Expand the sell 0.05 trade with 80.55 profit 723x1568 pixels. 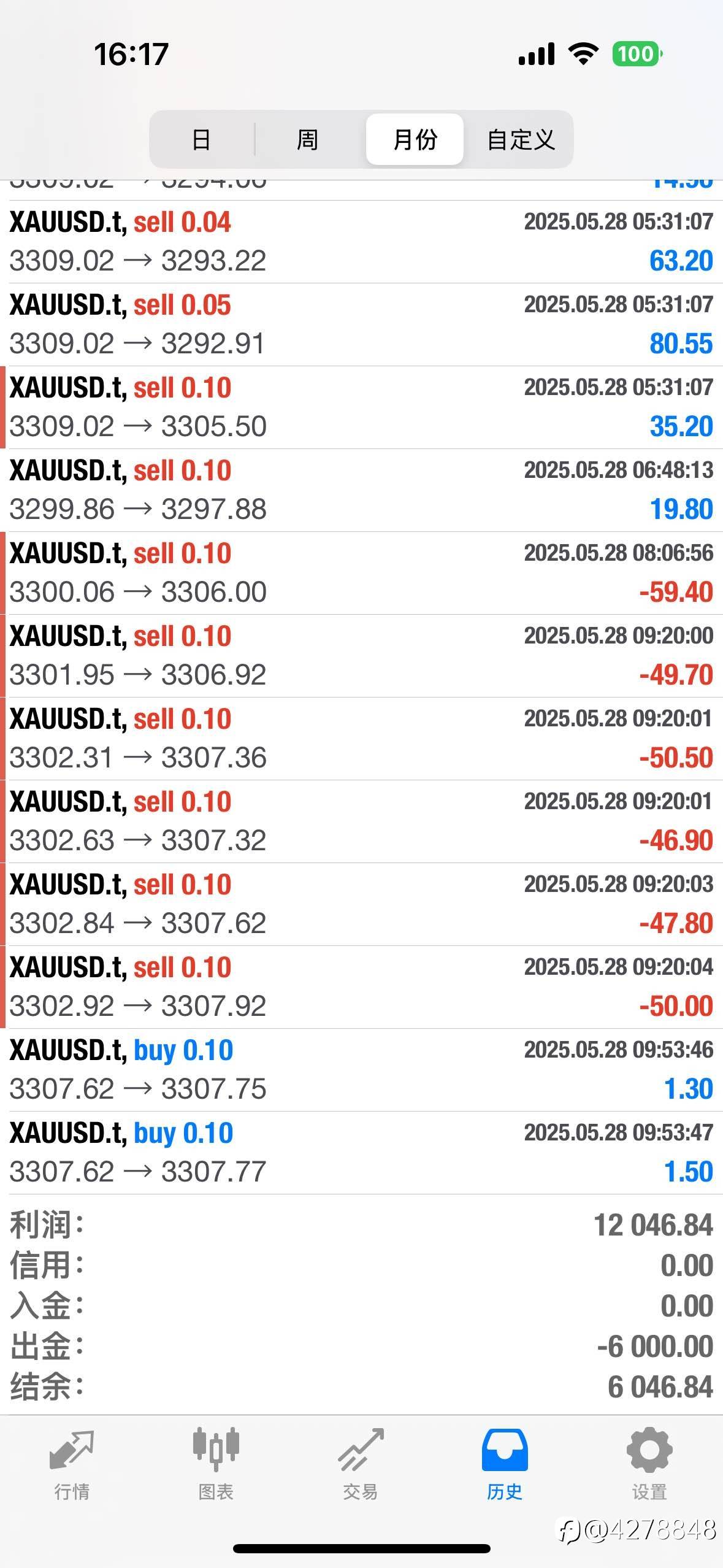click(x=361, y=325)
